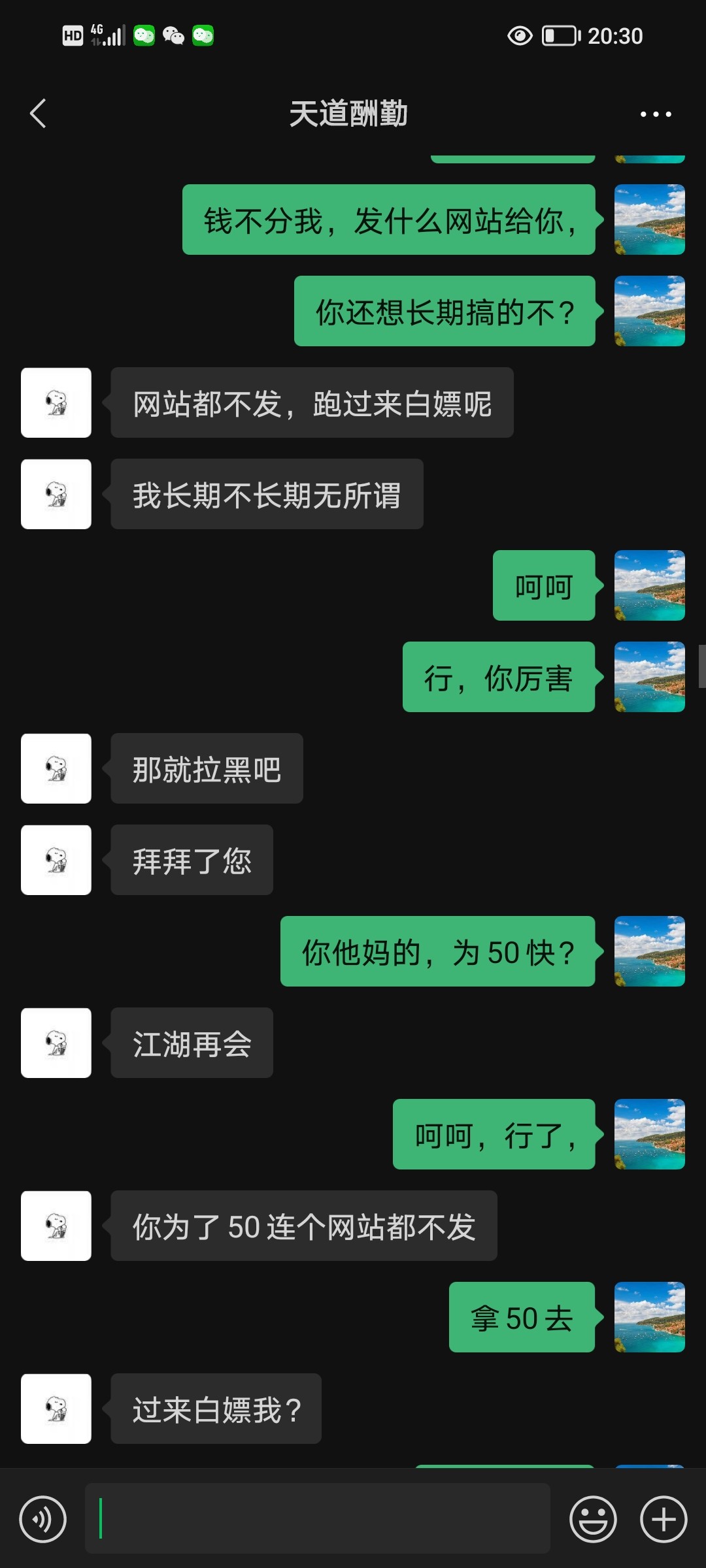706x1568 pixels.
Task: Tap the green bubble 呵呵，行了，
Action: coord(493,1135)
